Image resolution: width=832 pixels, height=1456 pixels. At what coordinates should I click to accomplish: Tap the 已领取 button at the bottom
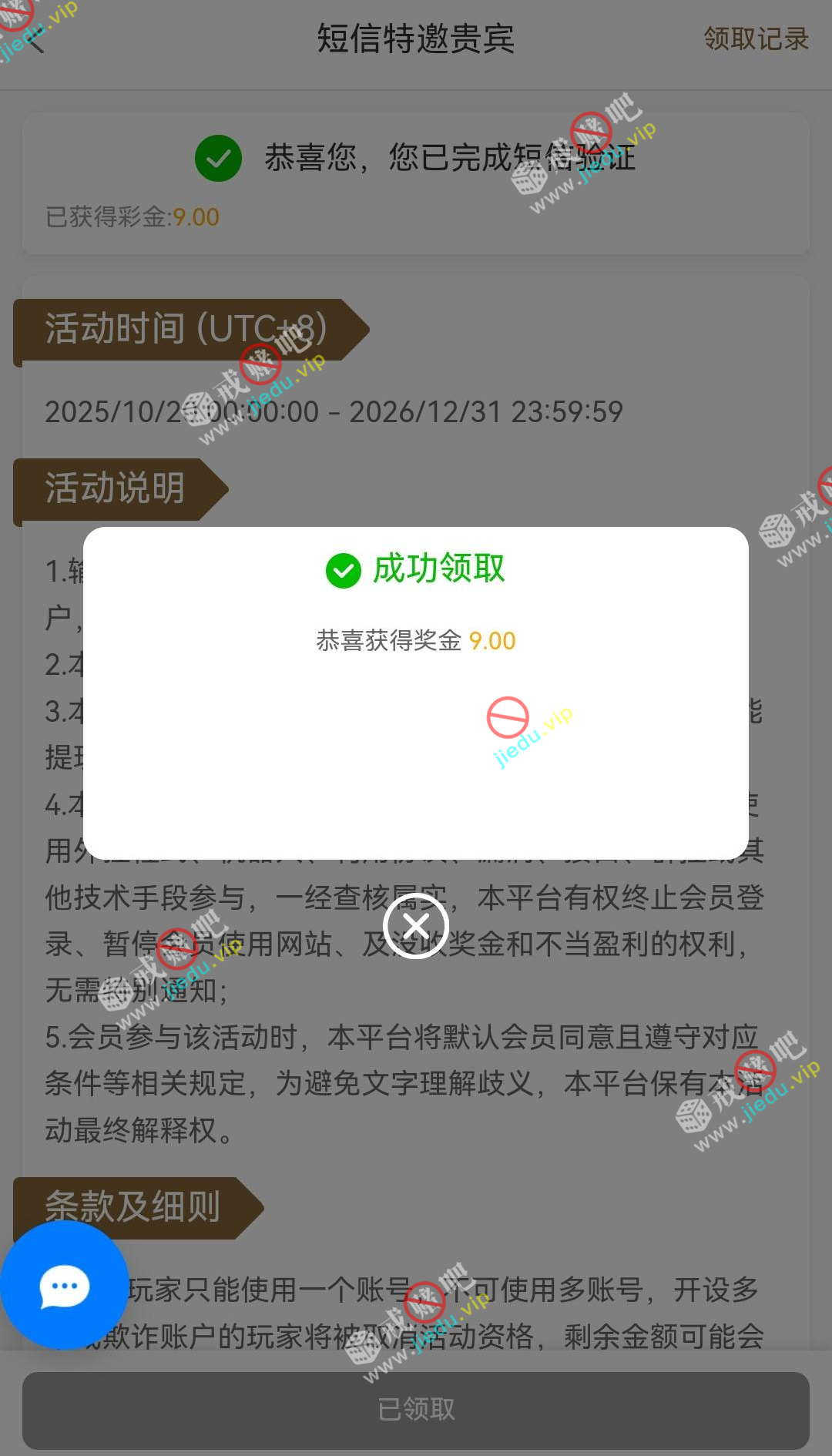pyautogui.click(x=416, y=1409)
